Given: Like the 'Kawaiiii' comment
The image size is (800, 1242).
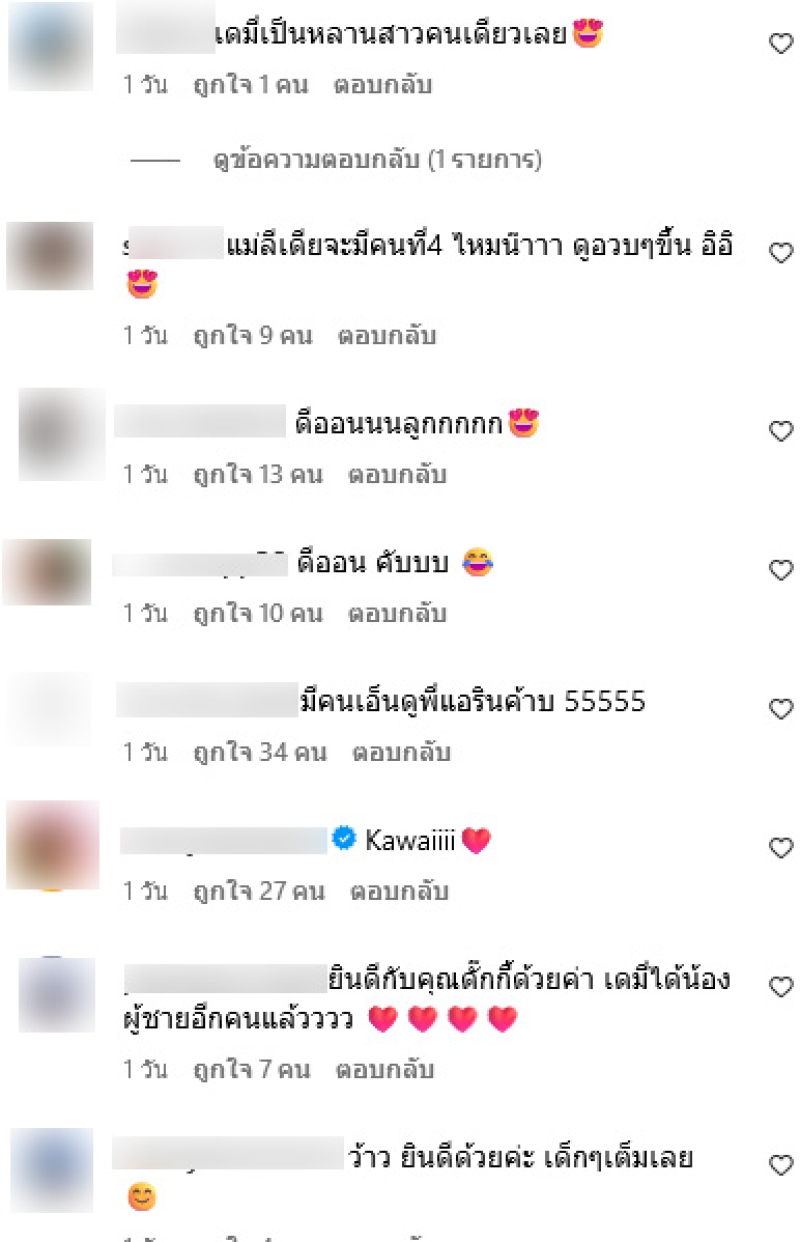Looking at the screenshot, I should [x=781, y=848].
